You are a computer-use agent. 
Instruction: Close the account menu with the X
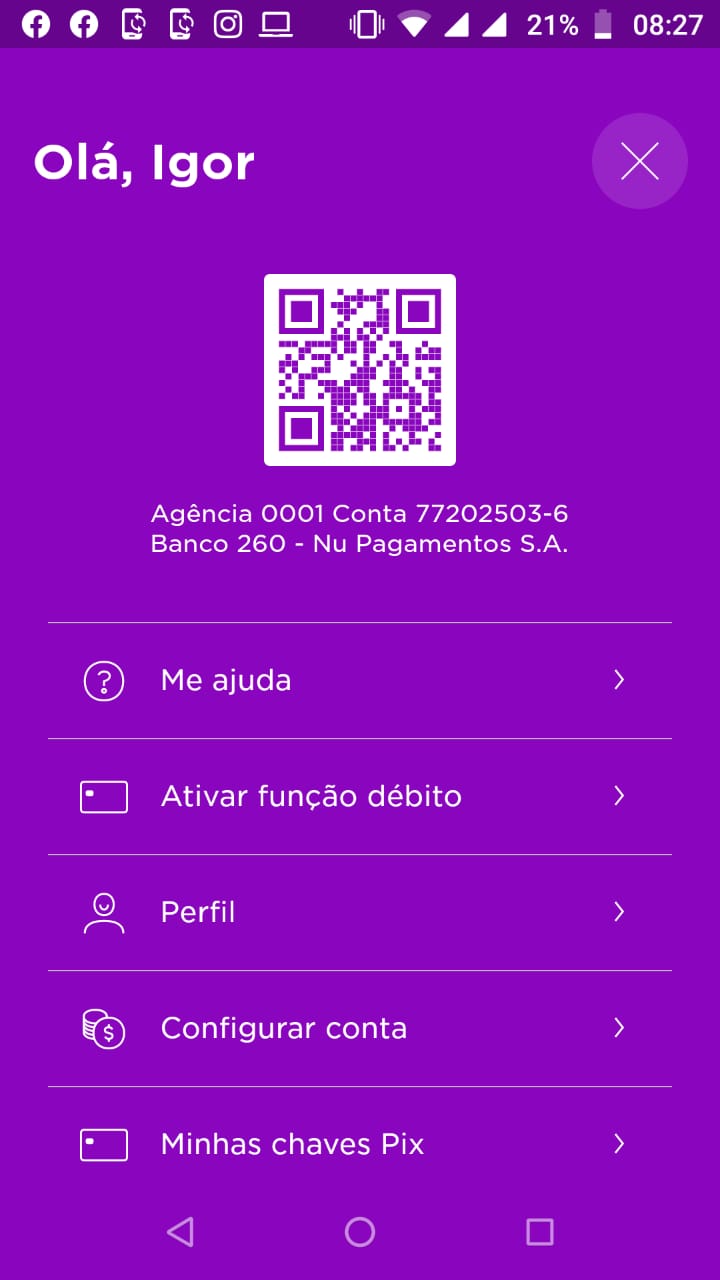pyautogui.click(x=639, y=161)
